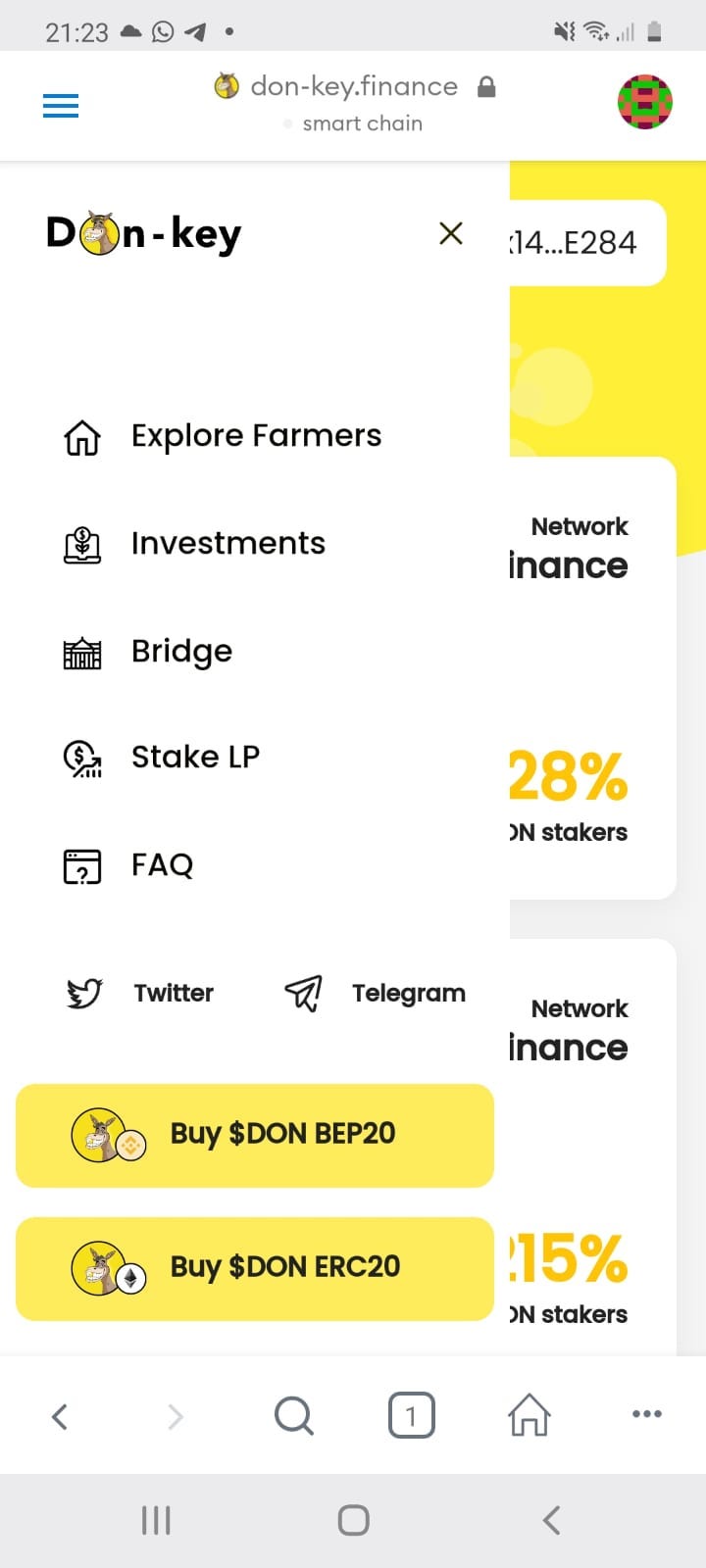This screenshot has width=706, height=1568.
Task: Close the Don-key side menu
Action: click(451, 233)
